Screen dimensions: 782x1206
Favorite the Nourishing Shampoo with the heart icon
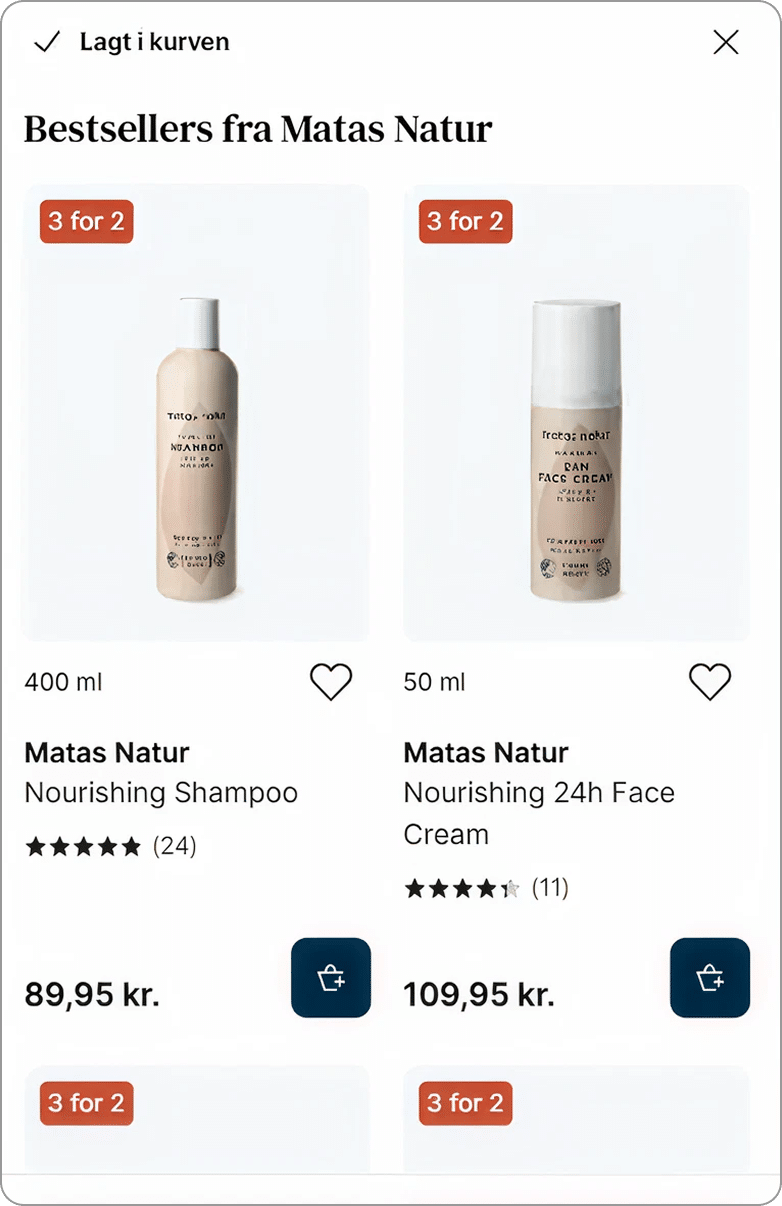(331, 681)
